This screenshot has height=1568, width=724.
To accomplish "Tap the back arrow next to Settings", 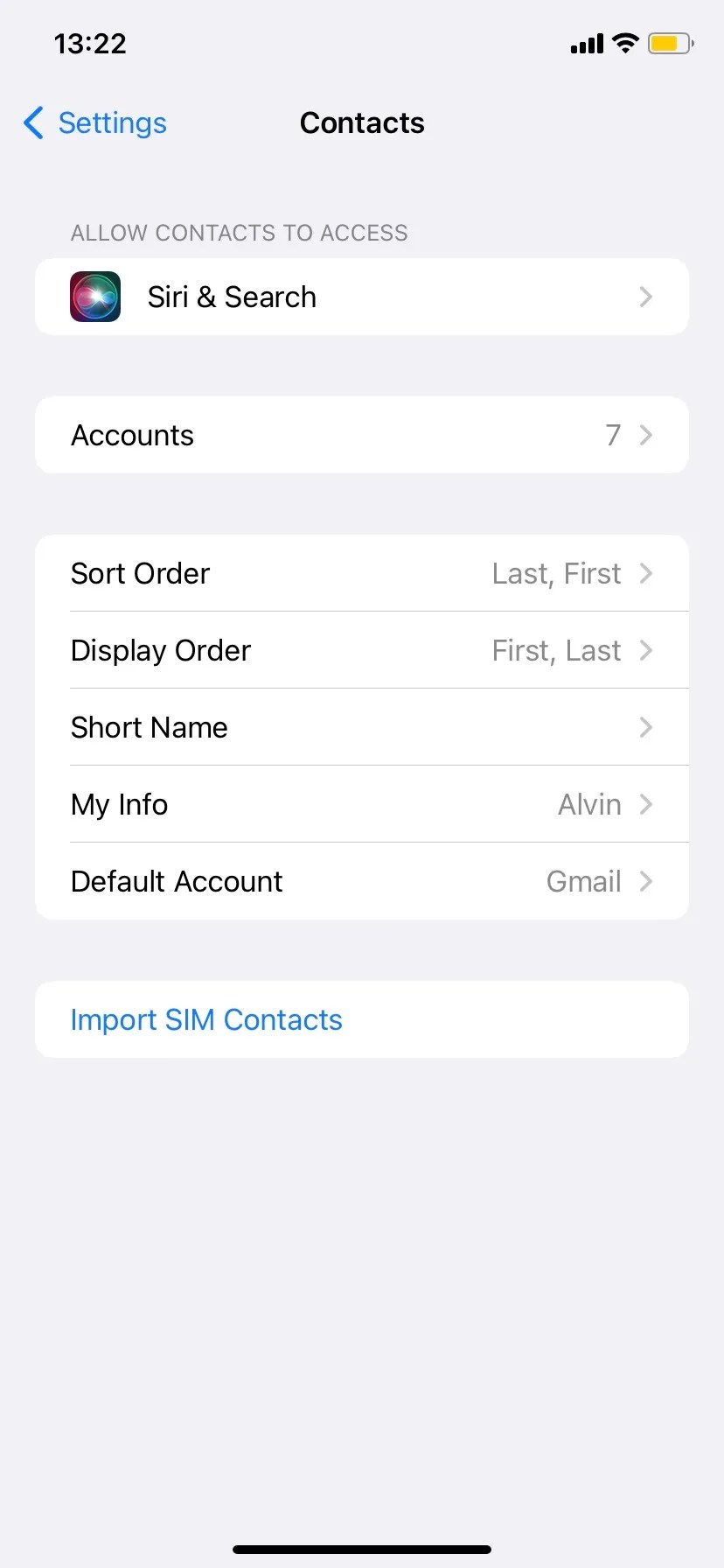I will click(32, 123).
